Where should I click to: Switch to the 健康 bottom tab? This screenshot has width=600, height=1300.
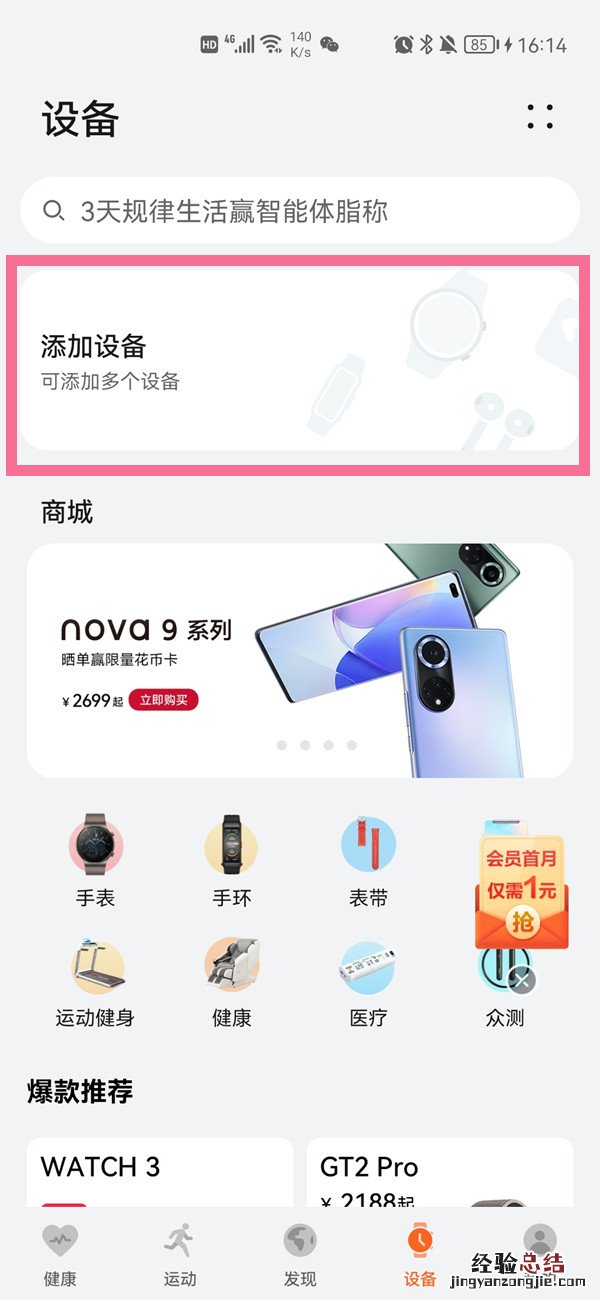(60, 1255)
